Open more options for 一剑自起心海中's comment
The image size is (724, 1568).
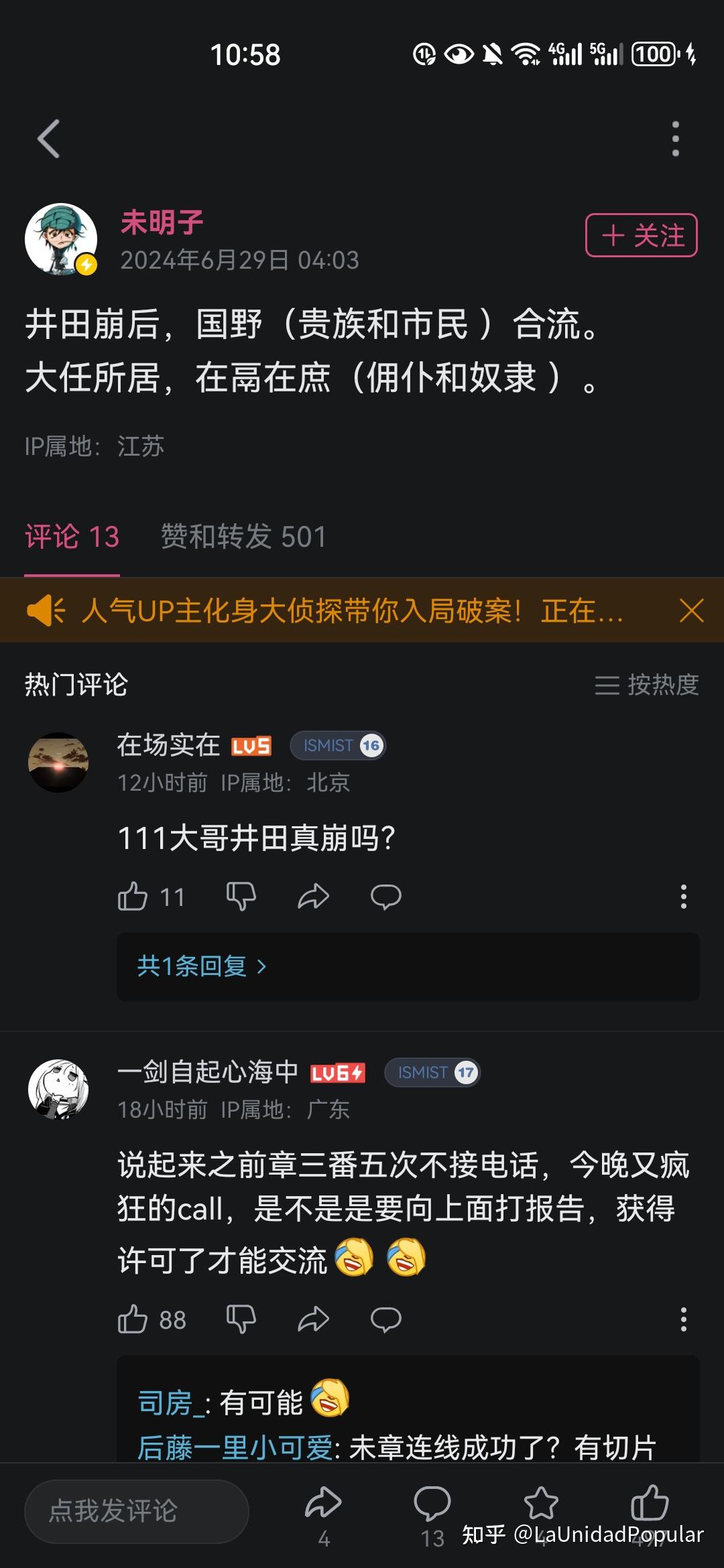point(683,1319)
